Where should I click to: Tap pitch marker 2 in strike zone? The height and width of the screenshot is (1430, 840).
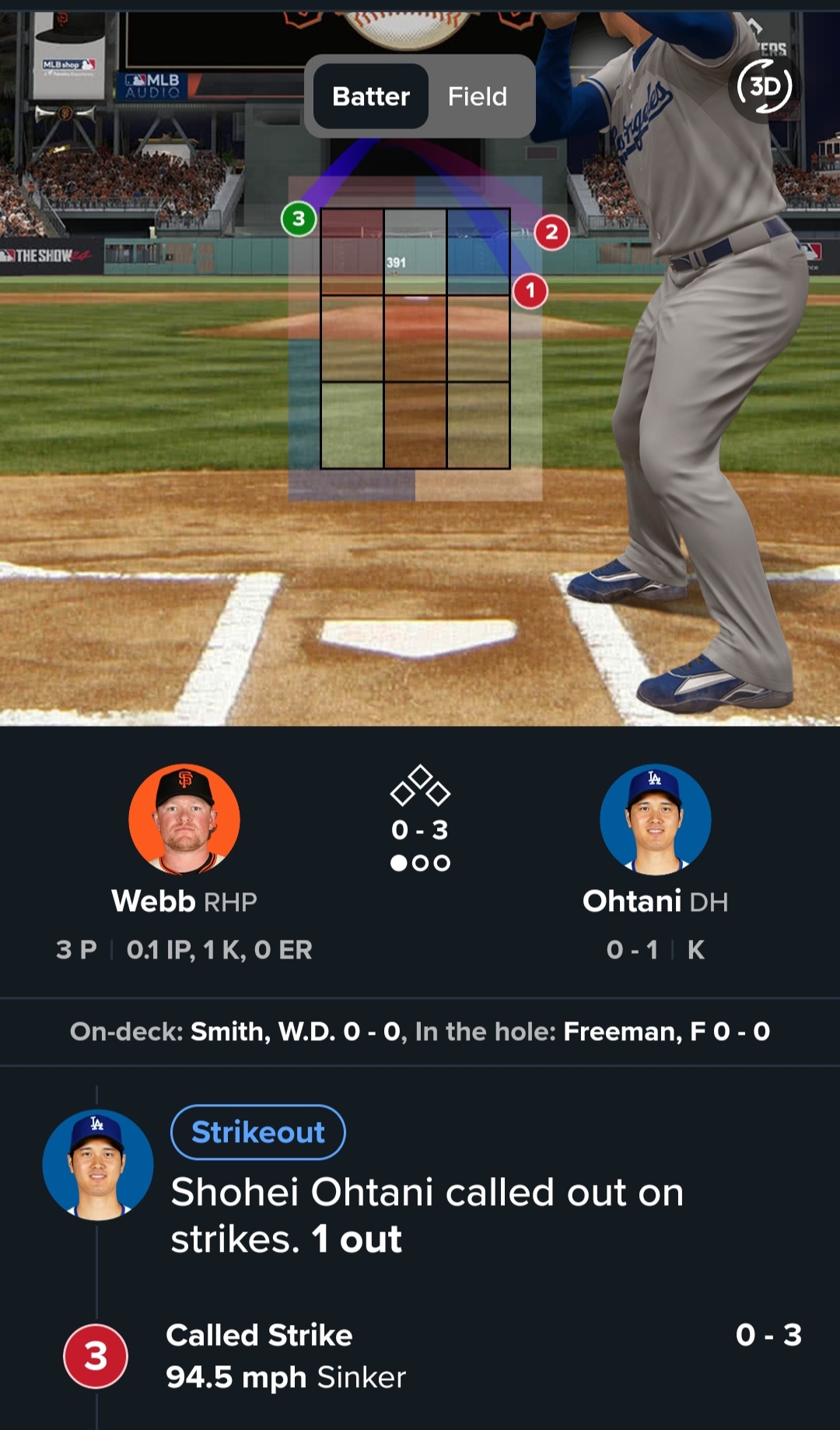pos(551,232)
